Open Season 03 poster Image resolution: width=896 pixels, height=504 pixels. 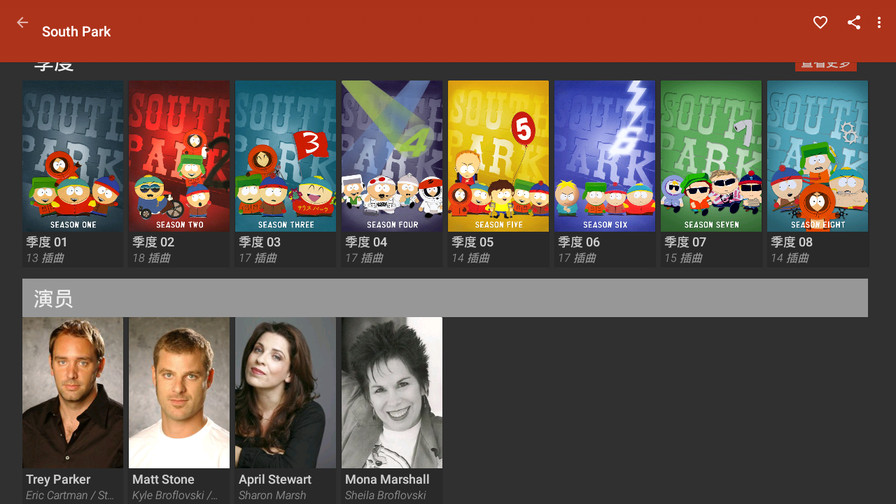[285, 156]
